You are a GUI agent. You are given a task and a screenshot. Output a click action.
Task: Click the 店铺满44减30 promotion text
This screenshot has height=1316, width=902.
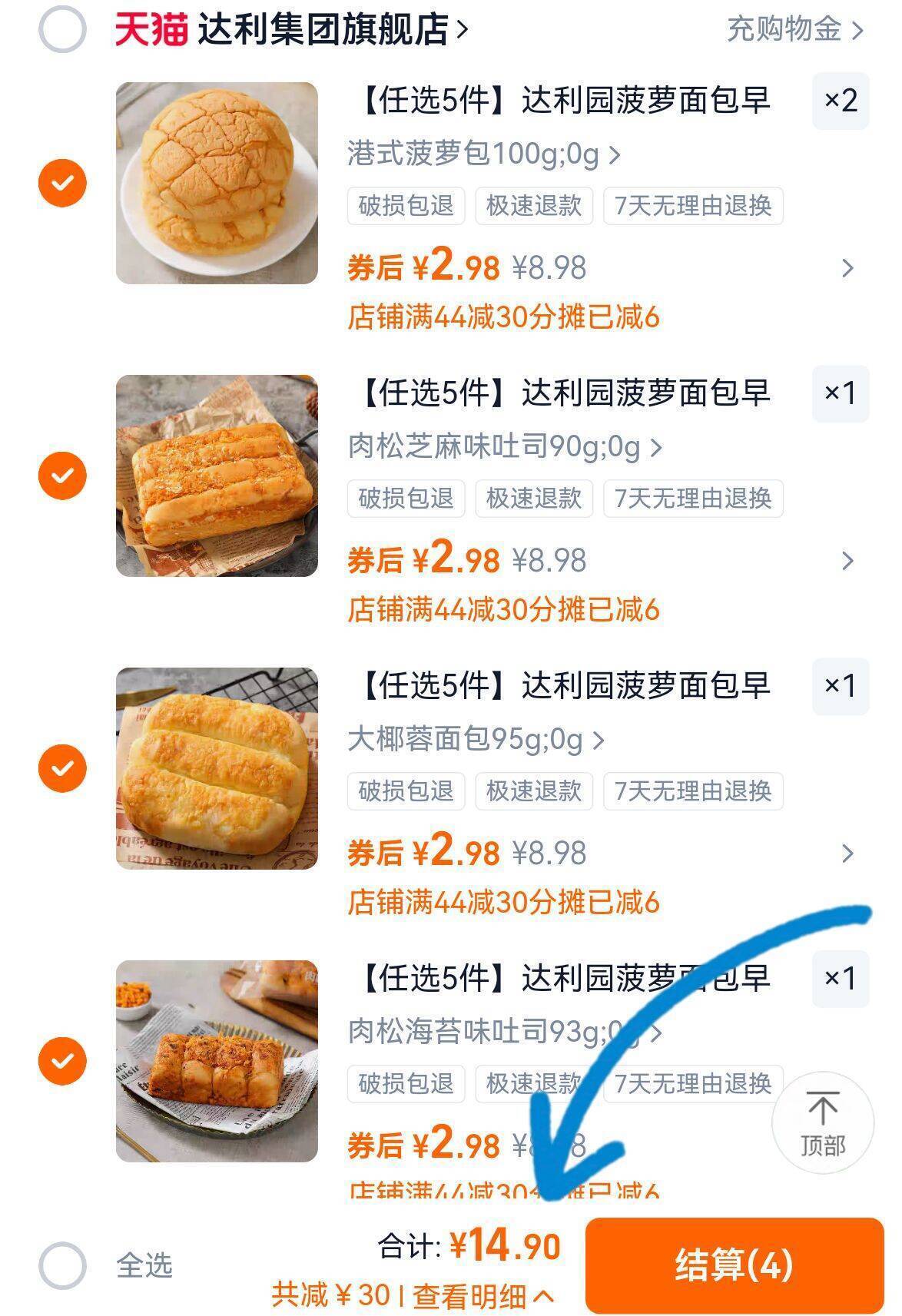(x=507, y=316)
